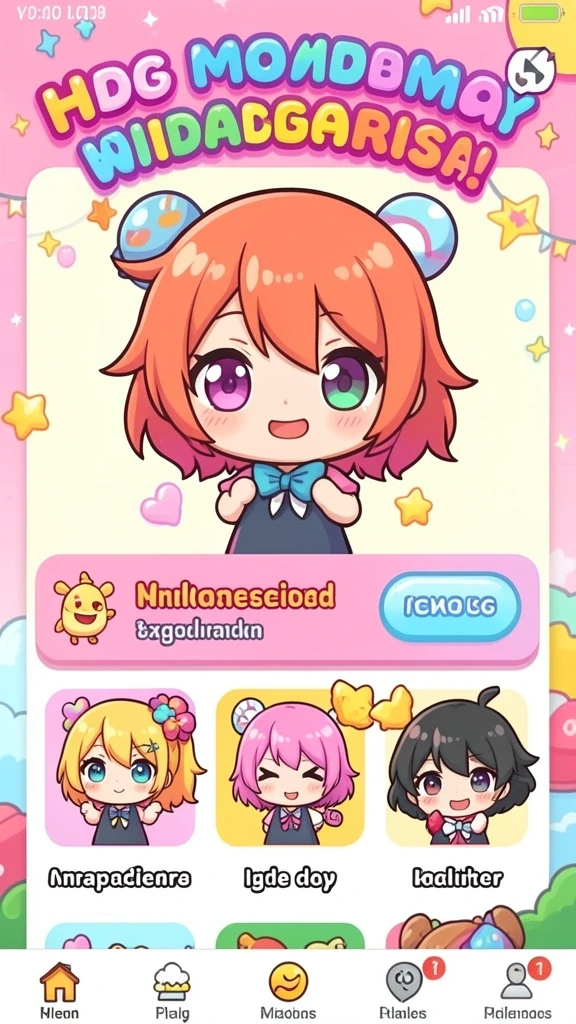Tap the round refresh icon at top right
The image size is (576, 1024).
point(530,72)
